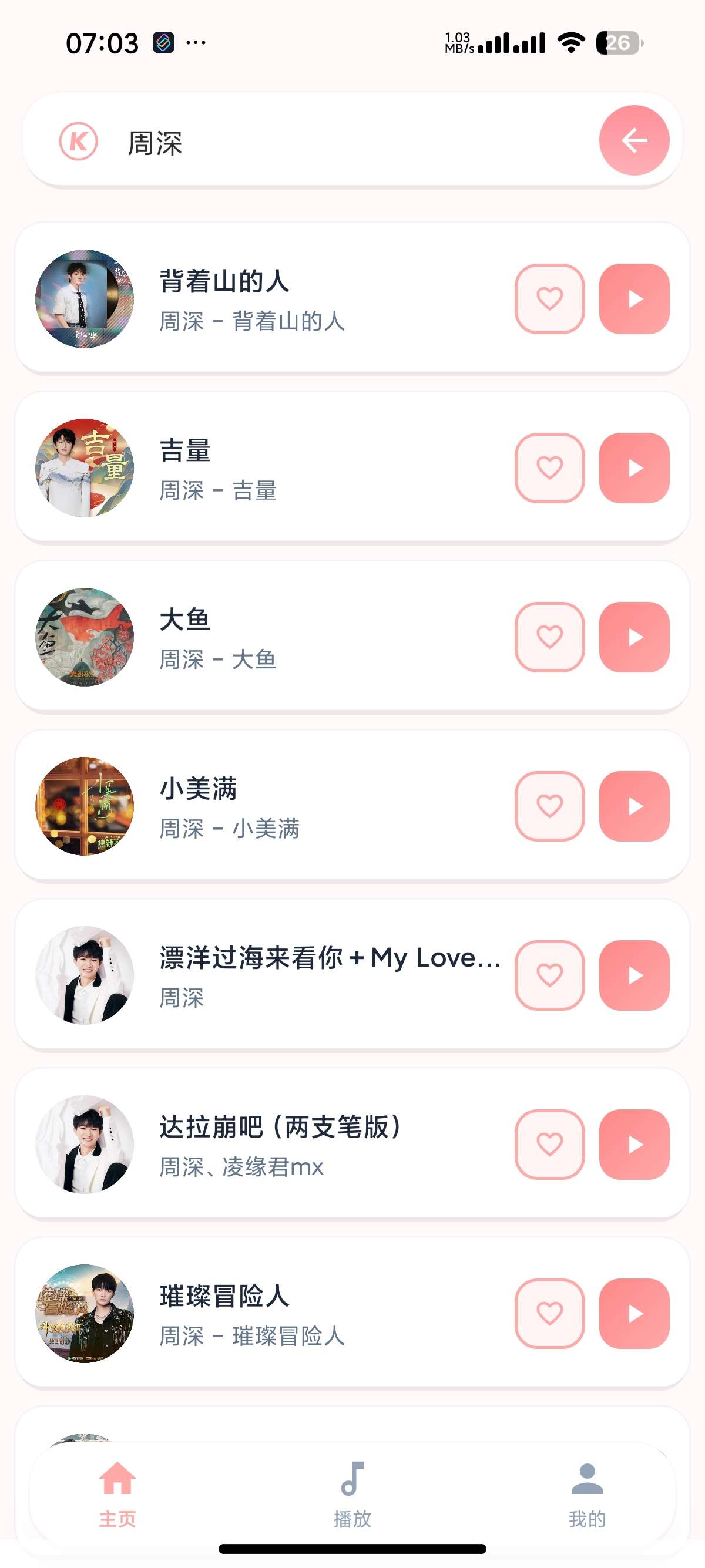The height and width of the screenshot is (1568, 705).
Task: Tap the Wi-Fi status bar icon
Action: click(570, 43)
